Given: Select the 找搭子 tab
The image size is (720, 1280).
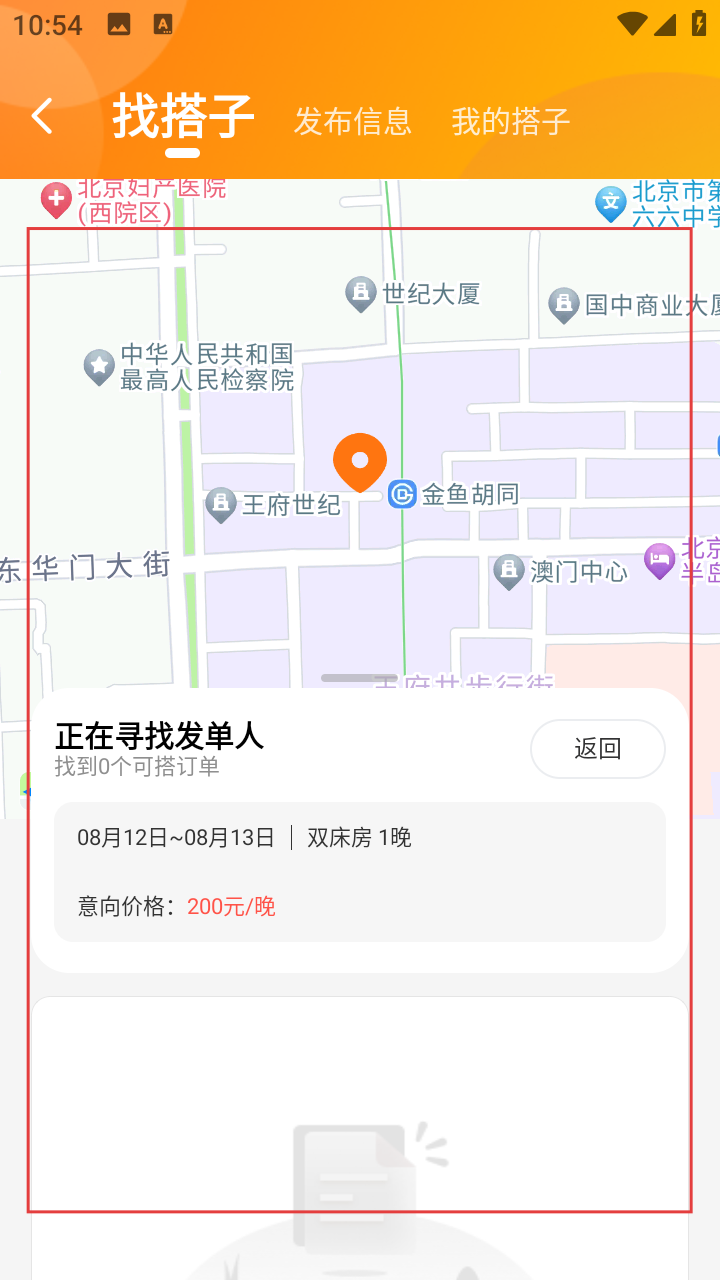Looking at the screenshot, I should (x=182, y=117).
